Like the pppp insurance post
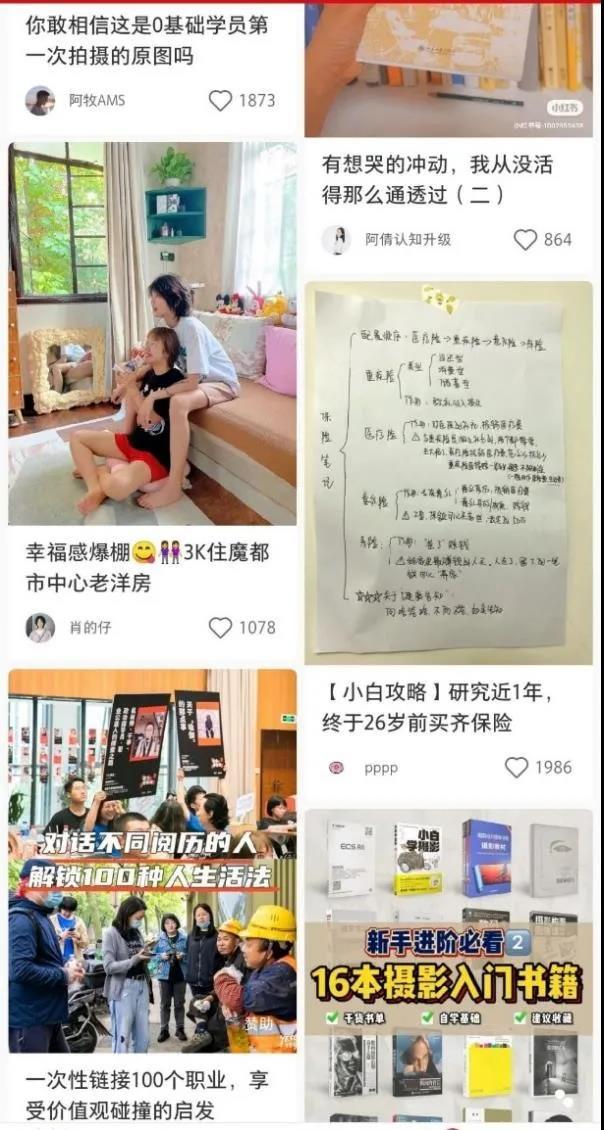Viewport: 604px width, 1130px height. (516, 767)
